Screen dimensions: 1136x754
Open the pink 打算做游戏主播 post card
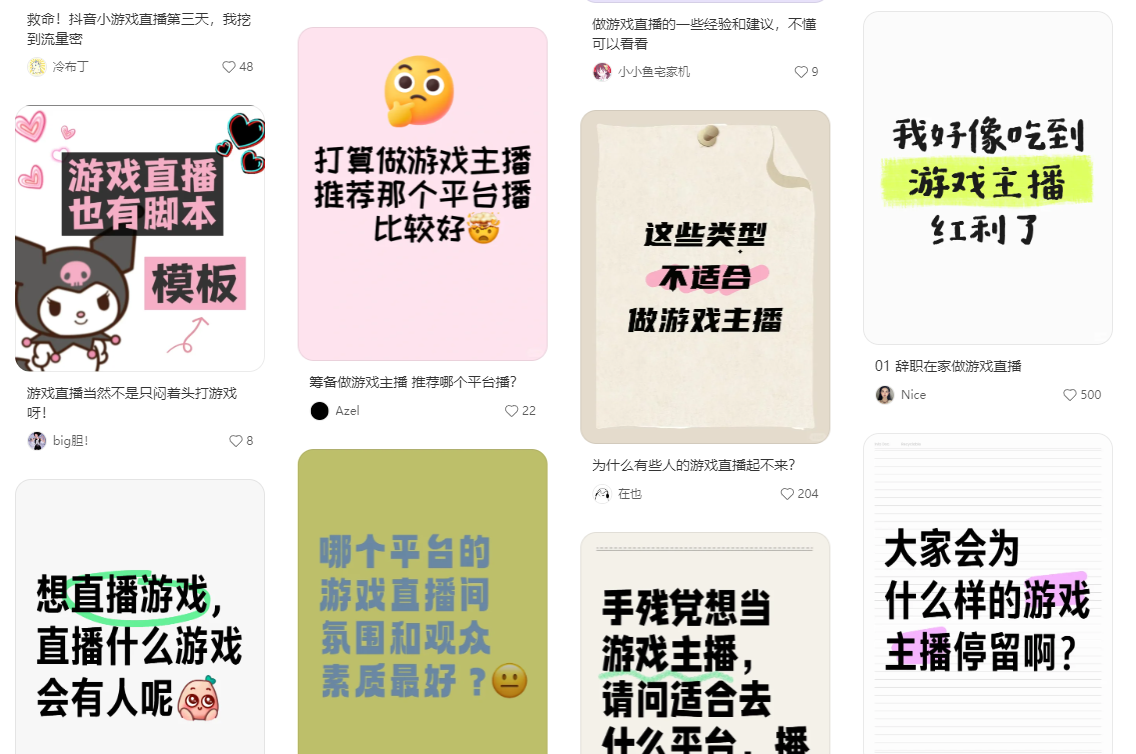point(422,193)
